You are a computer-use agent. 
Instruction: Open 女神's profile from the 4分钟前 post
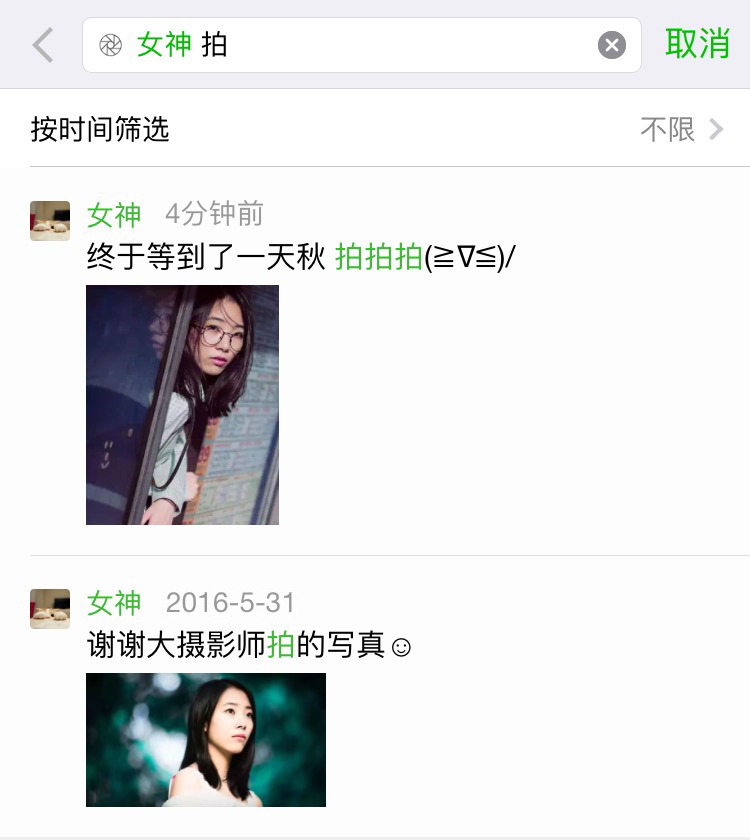tap(114, 214)
